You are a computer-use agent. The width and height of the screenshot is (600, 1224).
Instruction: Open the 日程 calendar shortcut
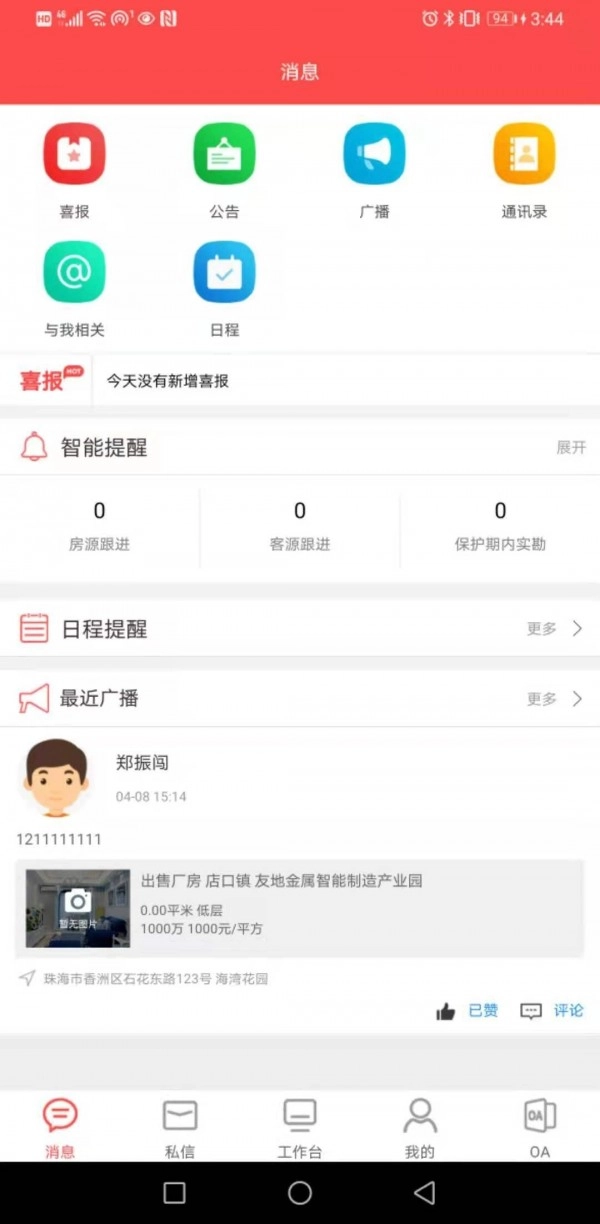(224, 273)
